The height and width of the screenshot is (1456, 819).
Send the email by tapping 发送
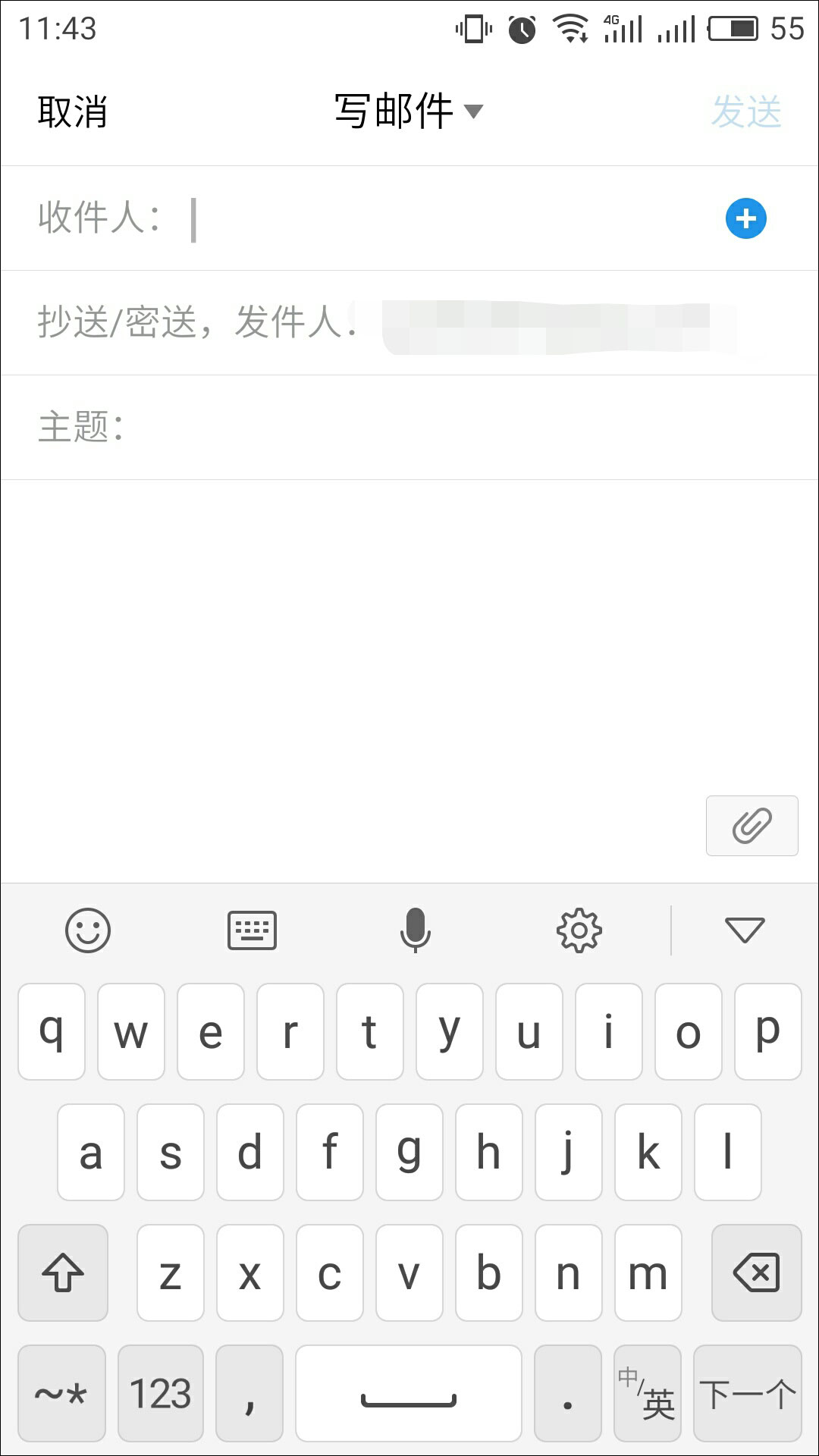click(x=746, y=111)
